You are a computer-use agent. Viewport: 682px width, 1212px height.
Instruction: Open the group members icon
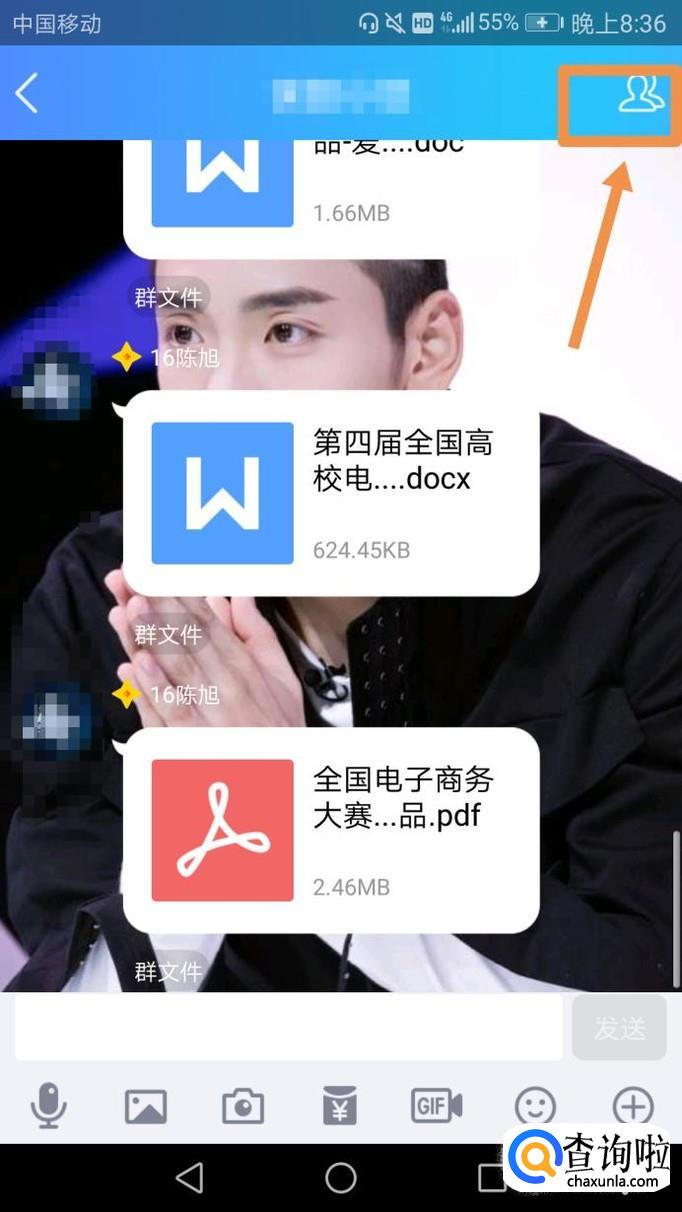tap(641, 93)
